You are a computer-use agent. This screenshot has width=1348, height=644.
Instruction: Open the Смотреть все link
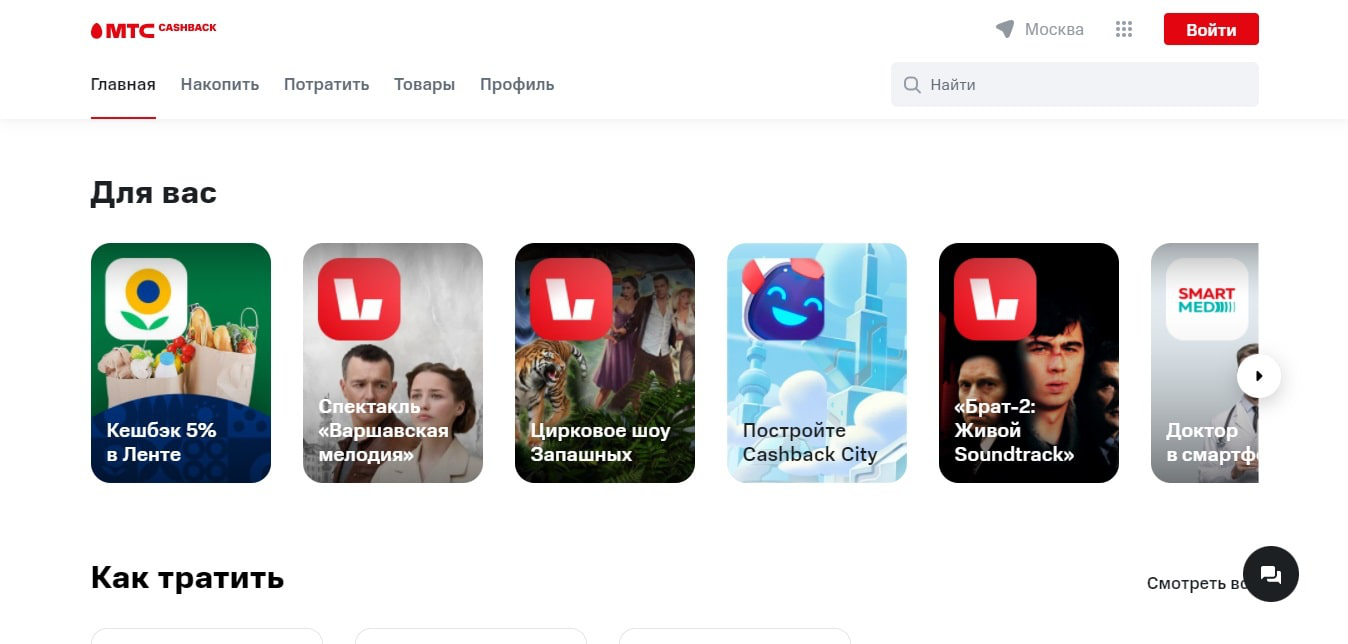(x=1195, y=583)
